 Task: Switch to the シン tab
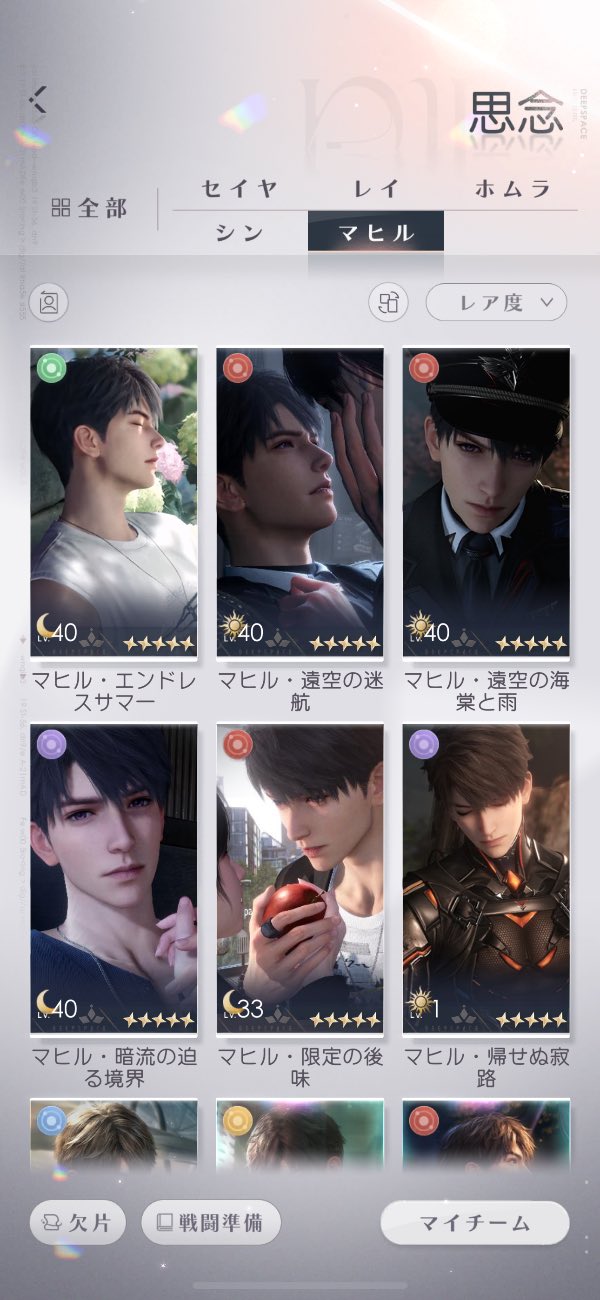tap(239, 233)
